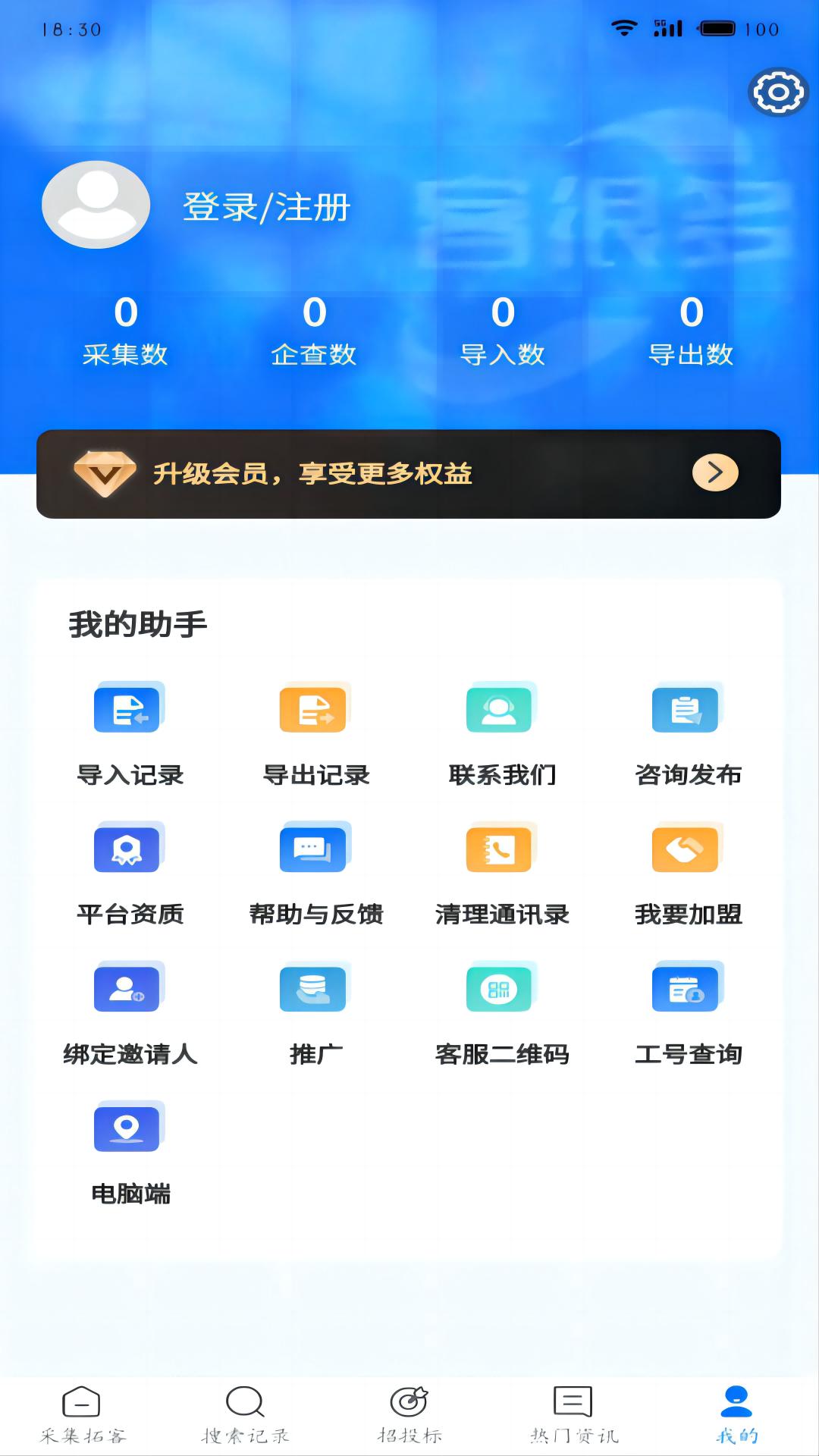Open the settings gear icon
819x1456 pixels.
(776, 93)
